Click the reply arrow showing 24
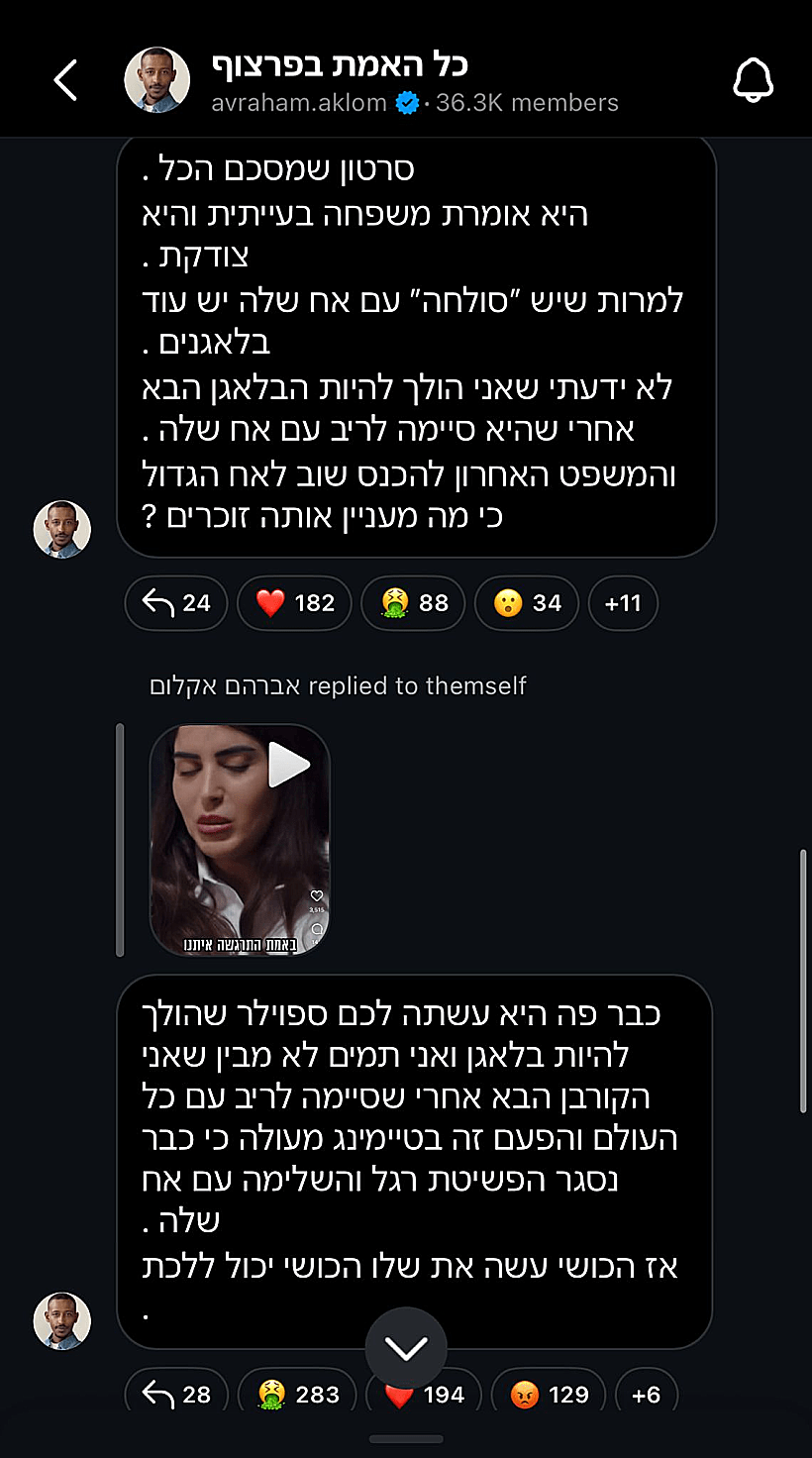Screen dimensions: 812x1458 pyautogui.click(x=175, y=603)
